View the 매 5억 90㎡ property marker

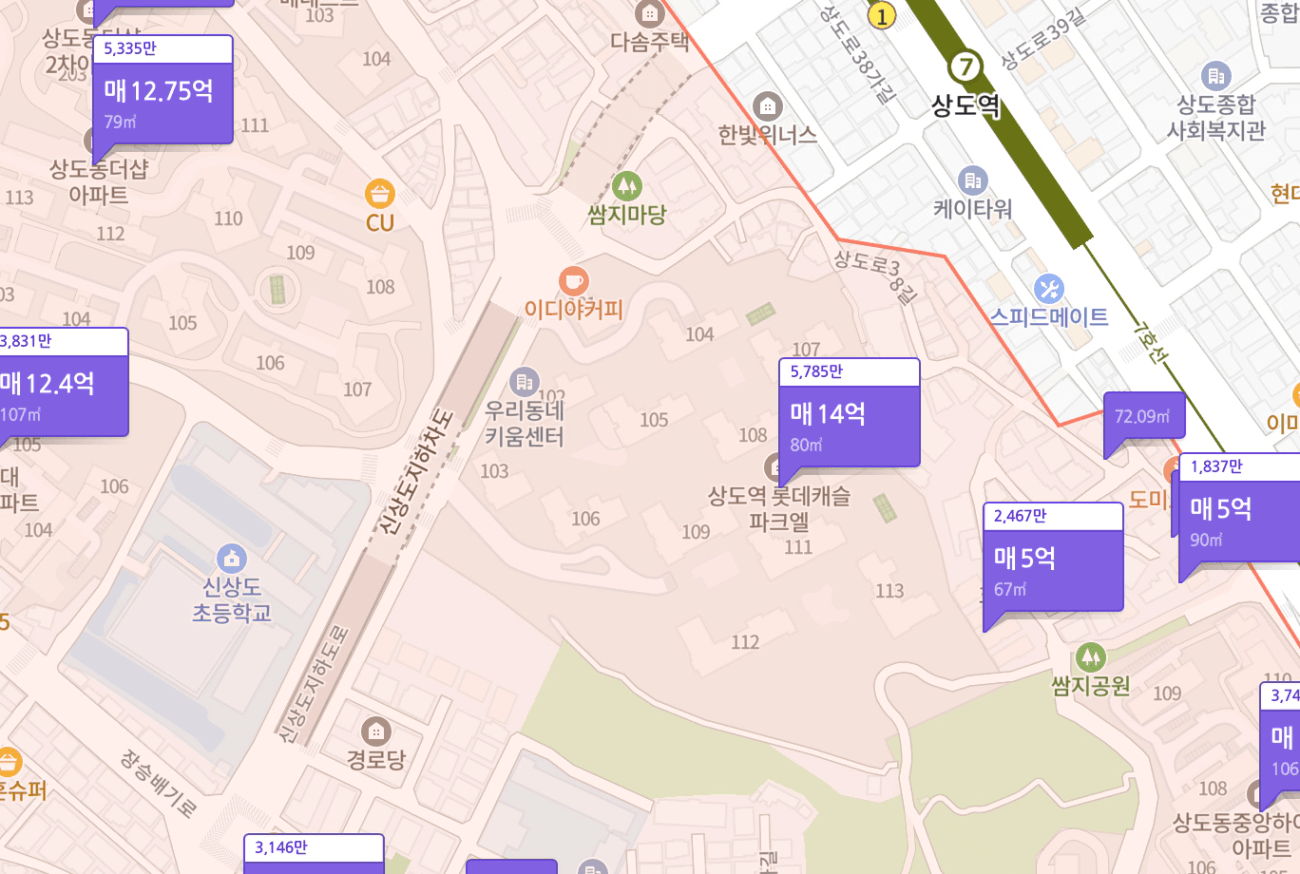[x=1238, y=518]
